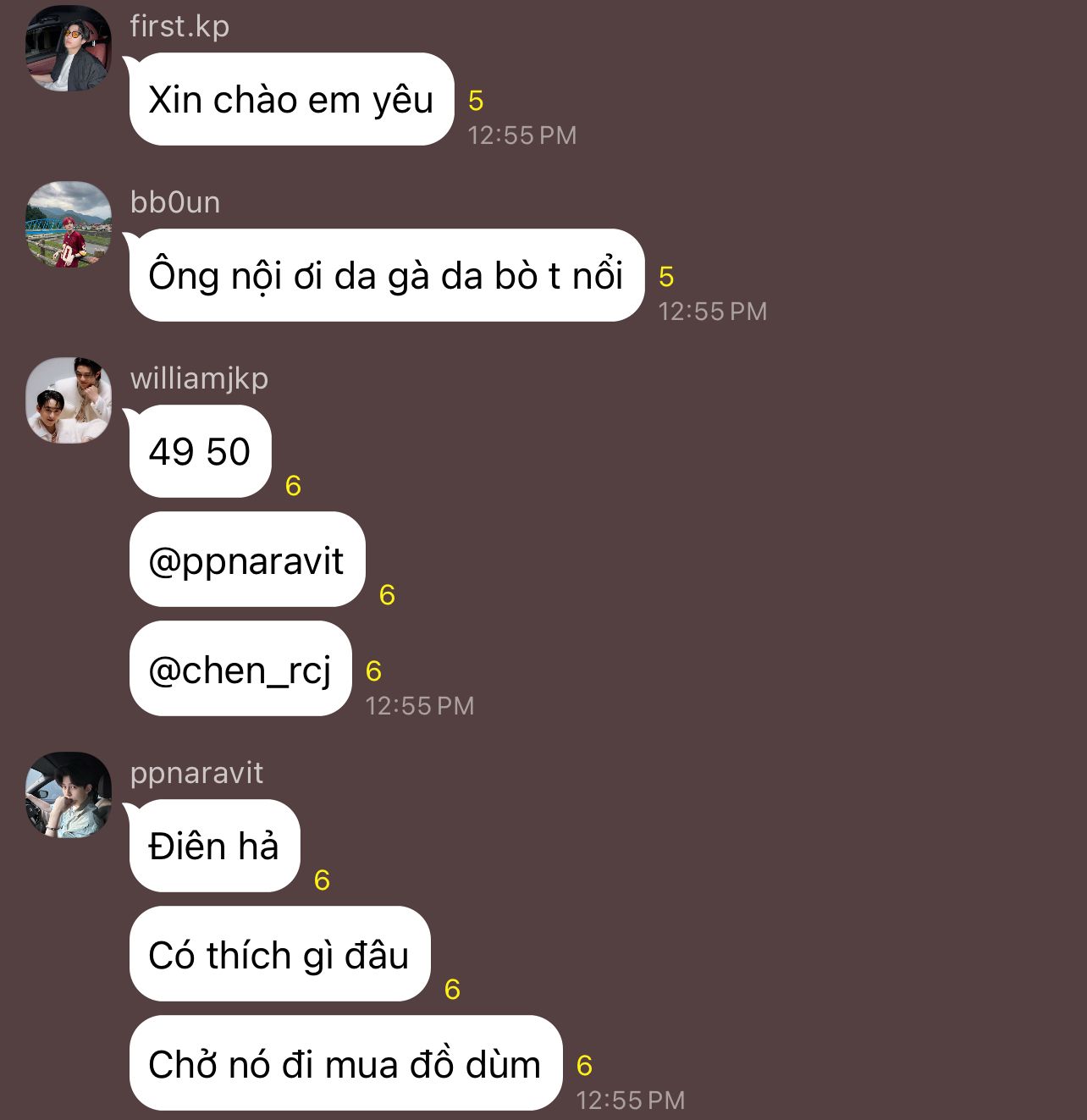
Task: Open first.kp's profile picture
Action: [x=69, y=48]
